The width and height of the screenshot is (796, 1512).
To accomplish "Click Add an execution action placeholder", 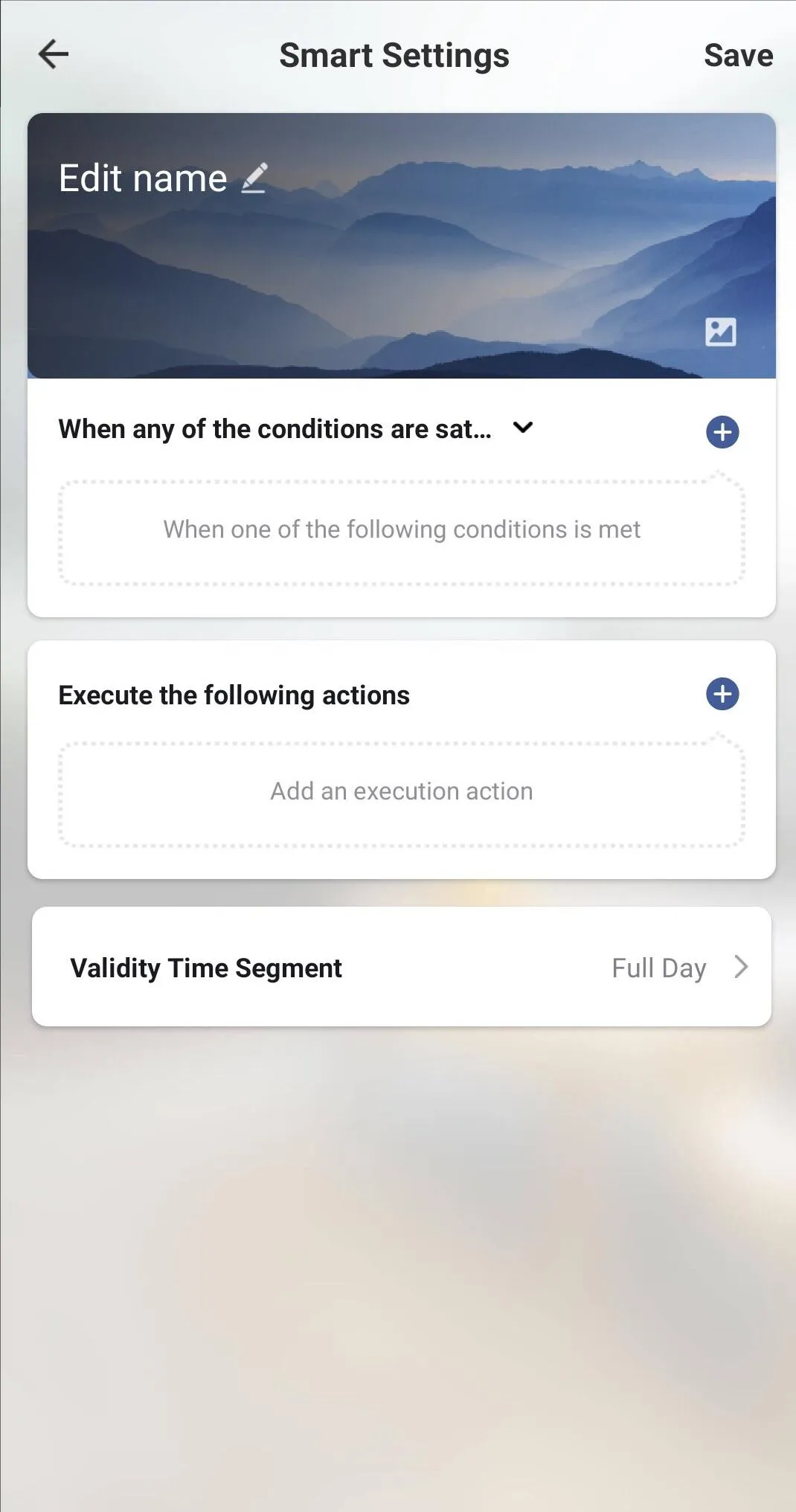I will tap(399, 791).
